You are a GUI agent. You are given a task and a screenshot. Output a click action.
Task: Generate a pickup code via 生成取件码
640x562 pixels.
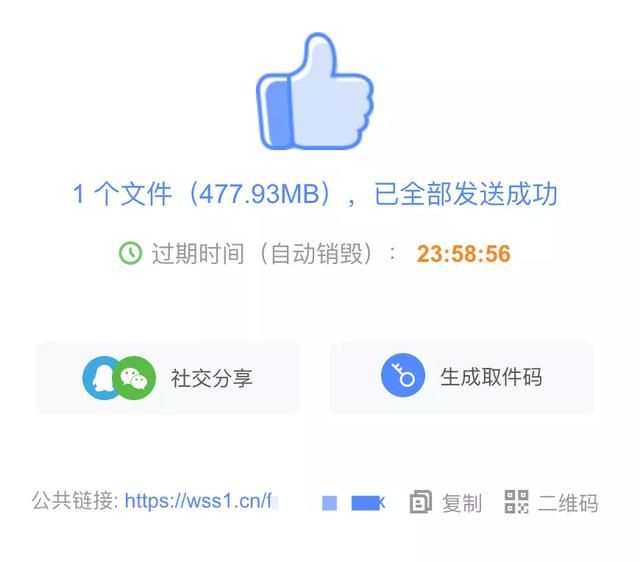point(462,378)
